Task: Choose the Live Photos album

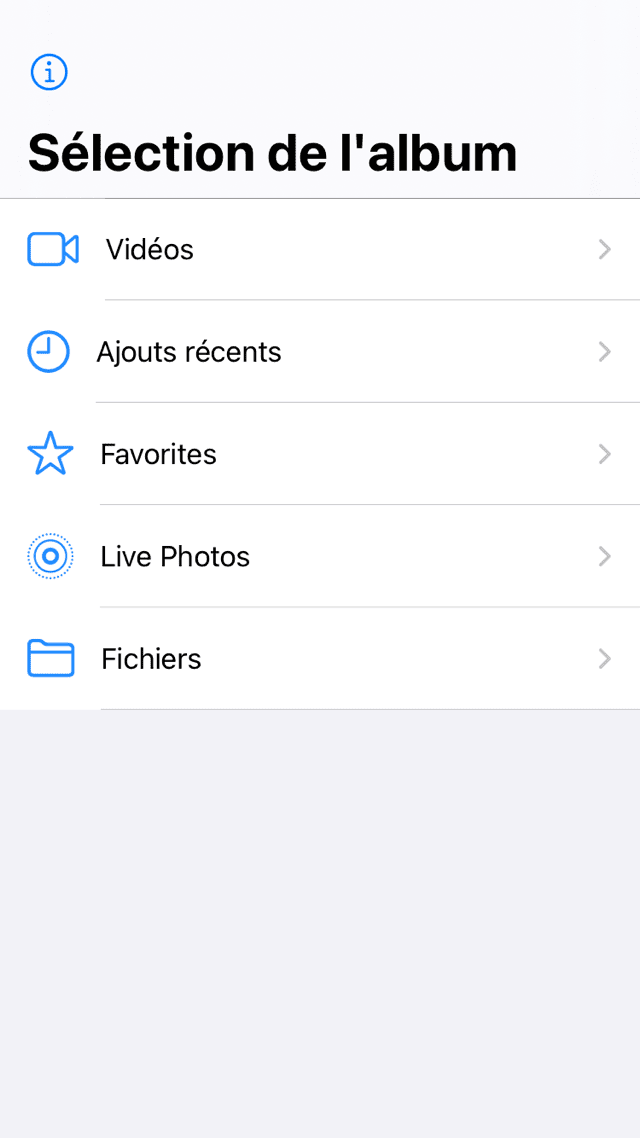Action: (x=320, y=557)
